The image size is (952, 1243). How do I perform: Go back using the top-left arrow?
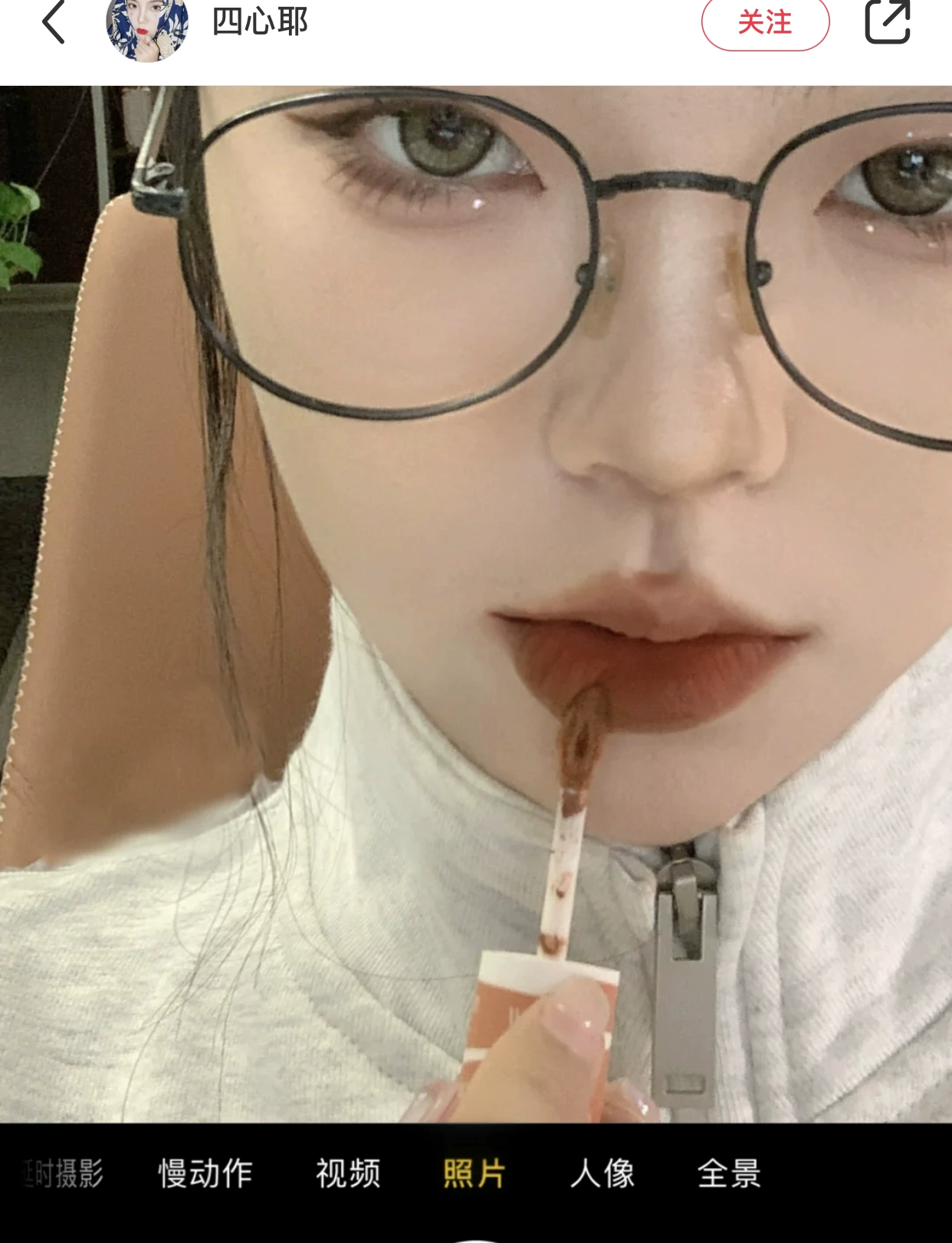[54, 22]
